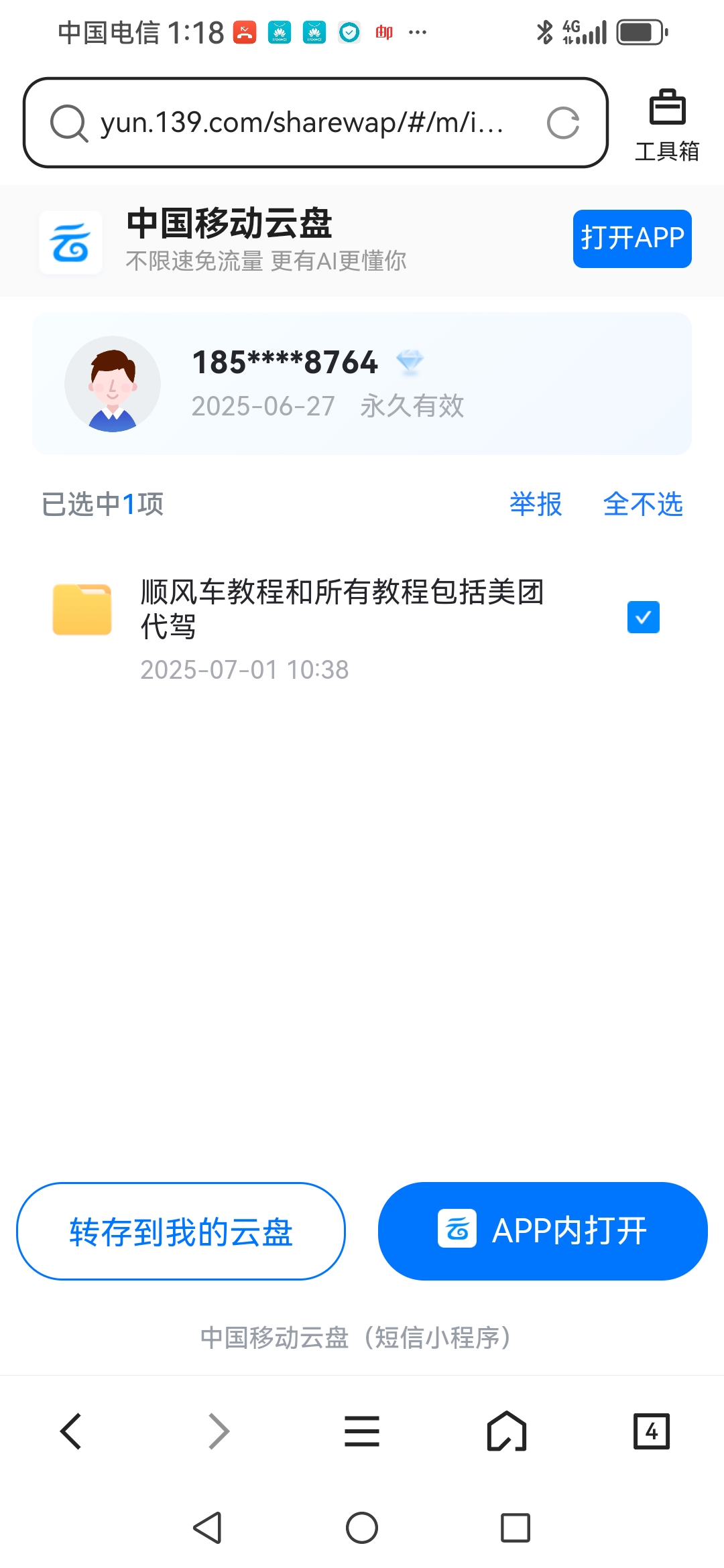Tap the page refresh icon in address bar

pos(563,123)
